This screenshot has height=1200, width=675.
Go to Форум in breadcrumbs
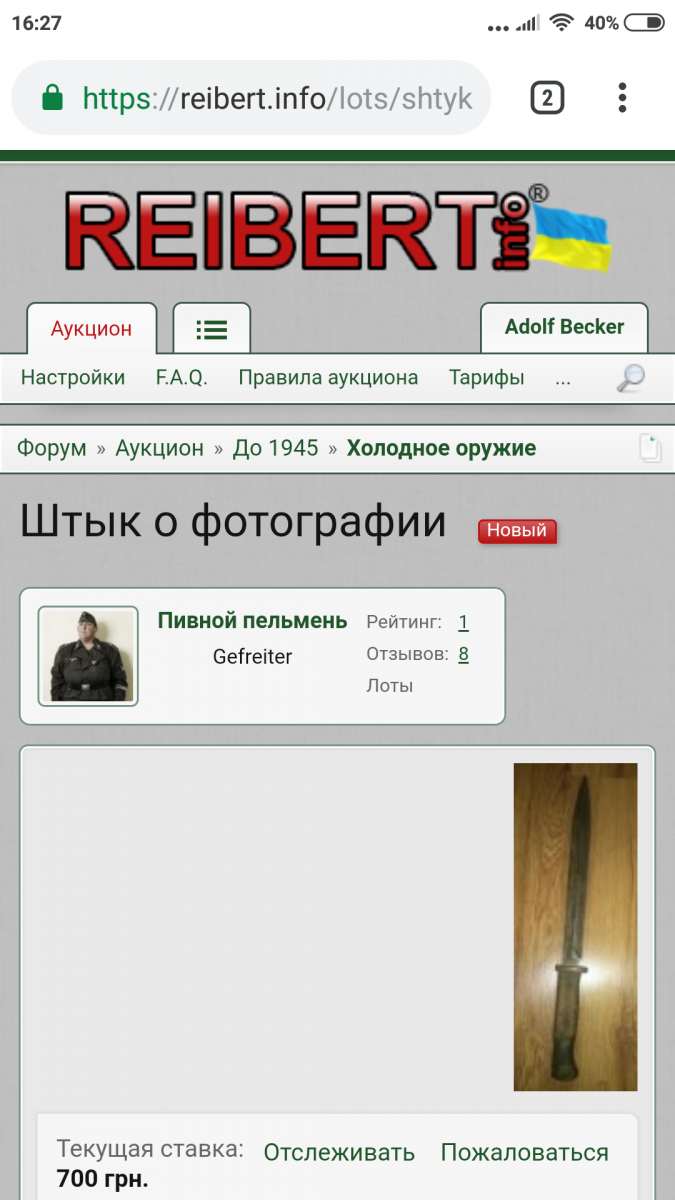click(x=51, y=448)
